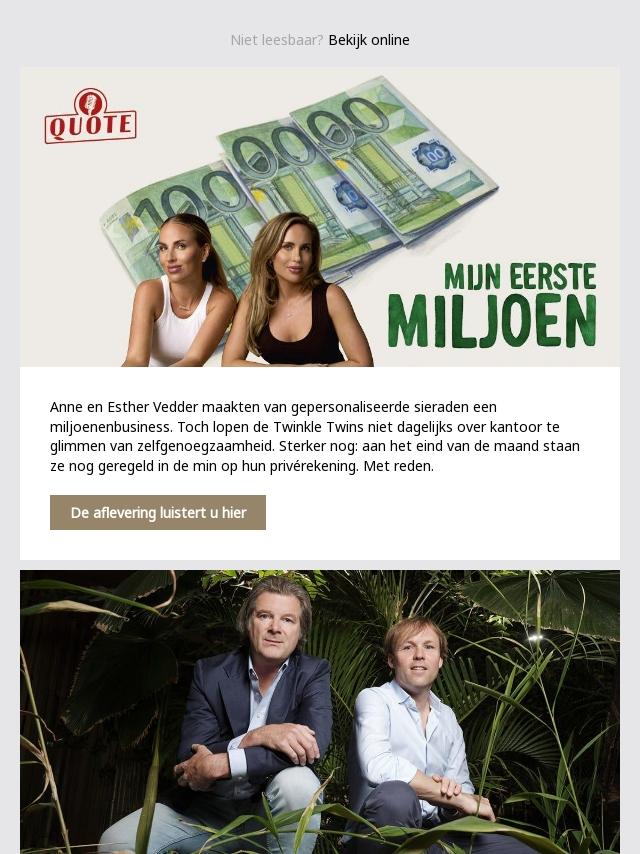Tap the De aflevering luistert u hier button
Viewport: 640px width, 854px height.
158,513
